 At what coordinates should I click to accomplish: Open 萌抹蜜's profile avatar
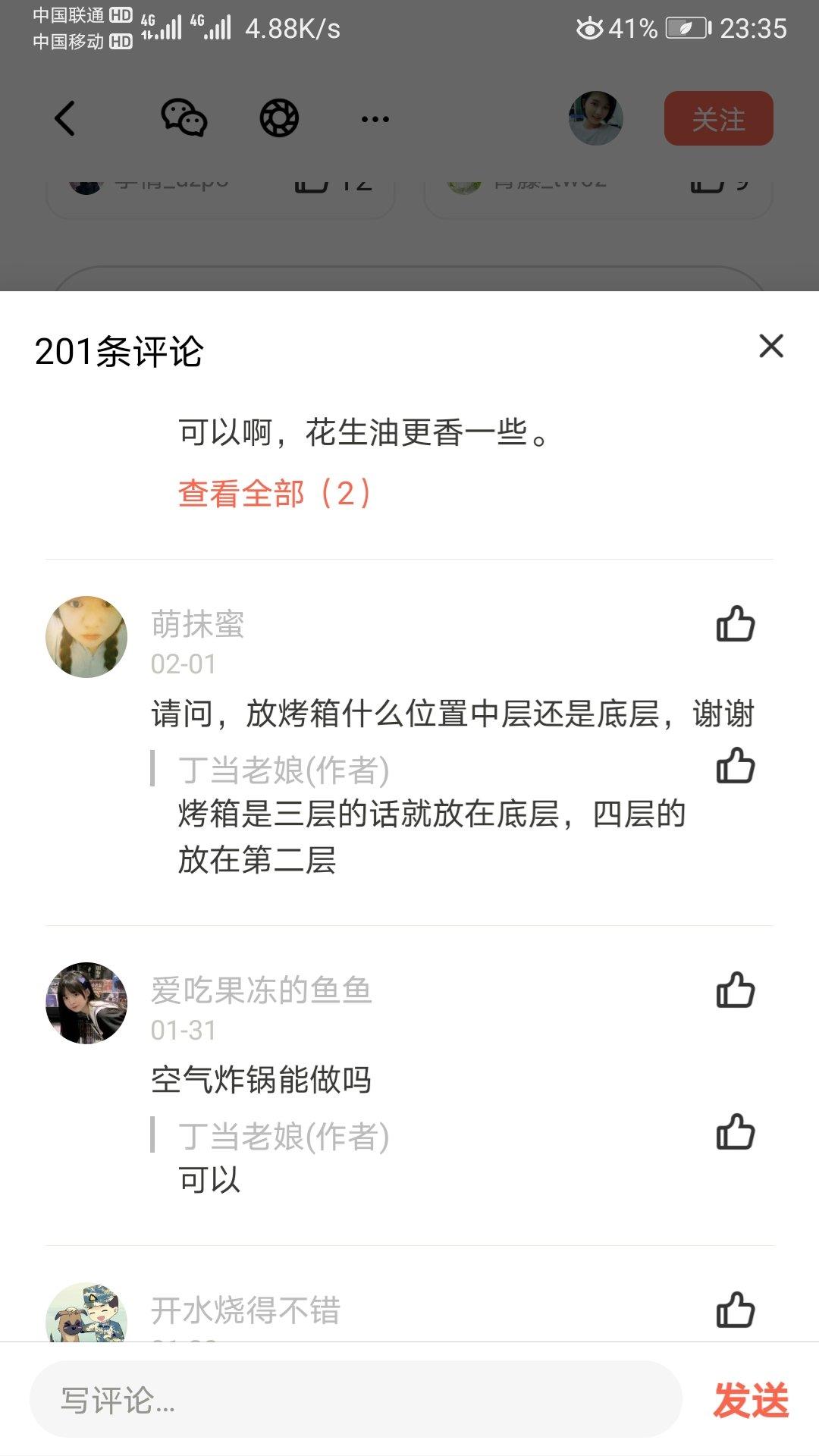[86, 637]
